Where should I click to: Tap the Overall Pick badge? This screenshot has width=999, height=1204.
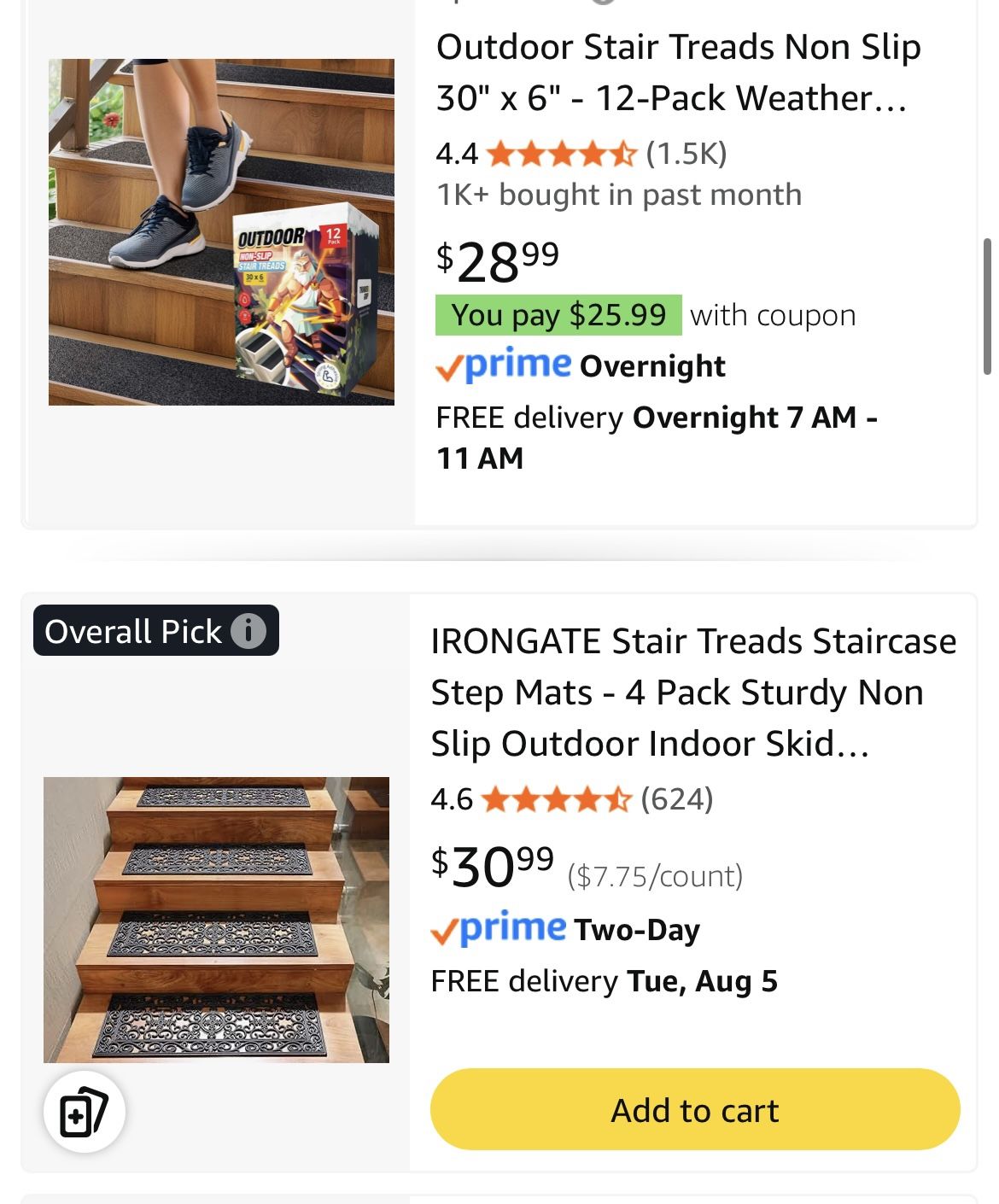(137, 631)
